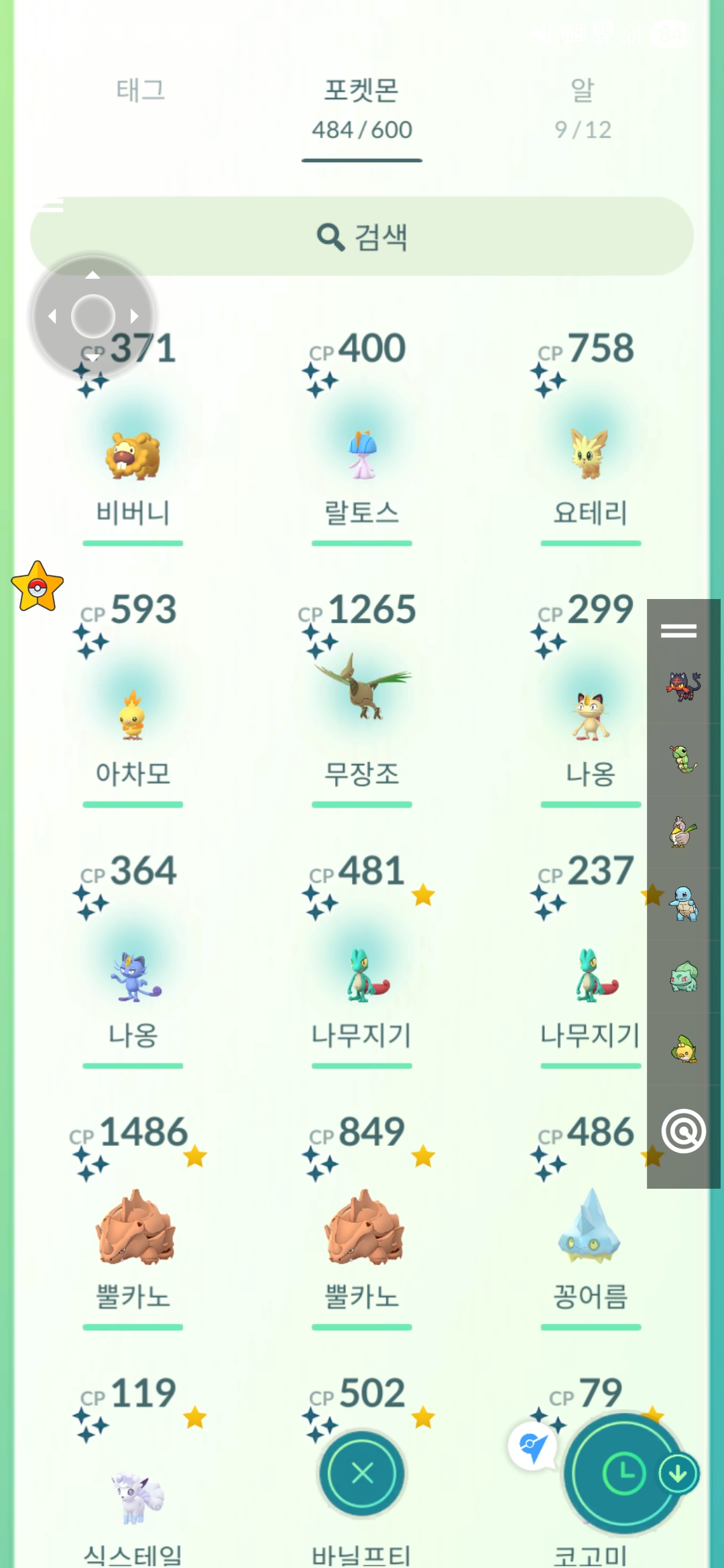This screenshot has height=1568, width=724.
Task: Open the CP 481 나무지기
Action: pos(362,977)
